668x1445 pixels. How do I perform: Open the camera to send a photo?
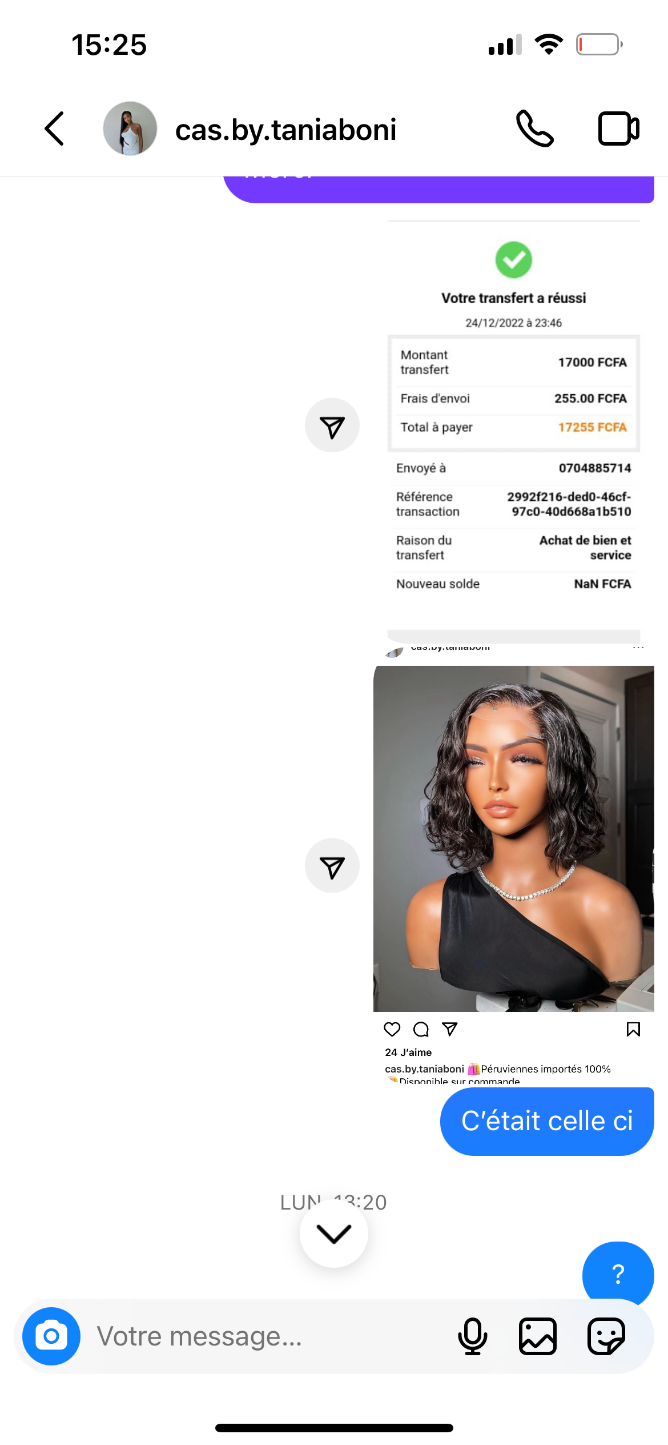[x=51, y=1336]
